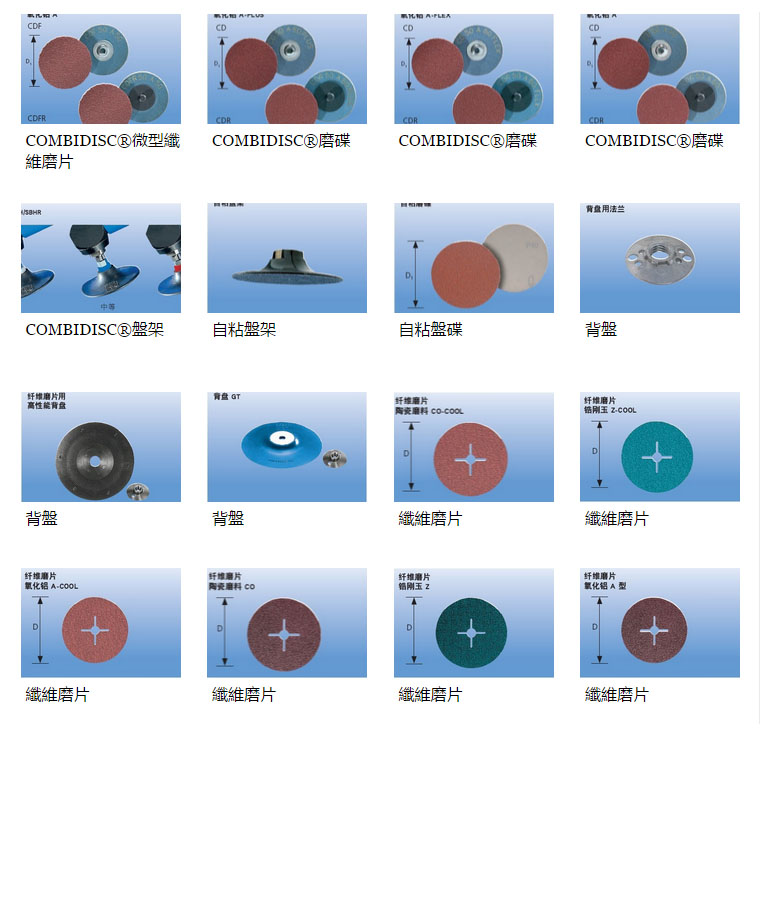Open the 纖維磨片 陶瓷磨料 CO tile
Viewport: 760px width, 915px height.
(x=286, y=623)
